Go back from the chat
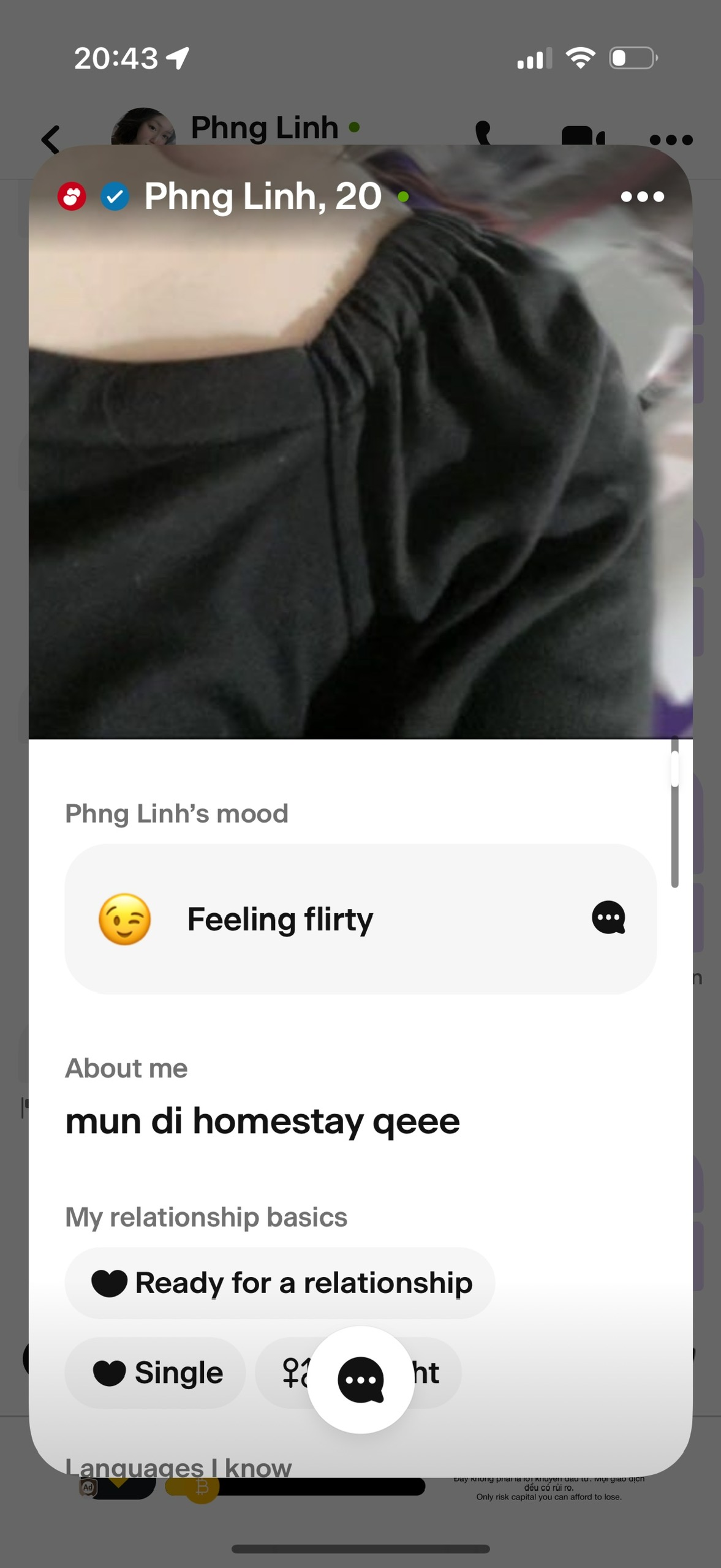Viewport: 721px width, 1568px height. point(51,139)
